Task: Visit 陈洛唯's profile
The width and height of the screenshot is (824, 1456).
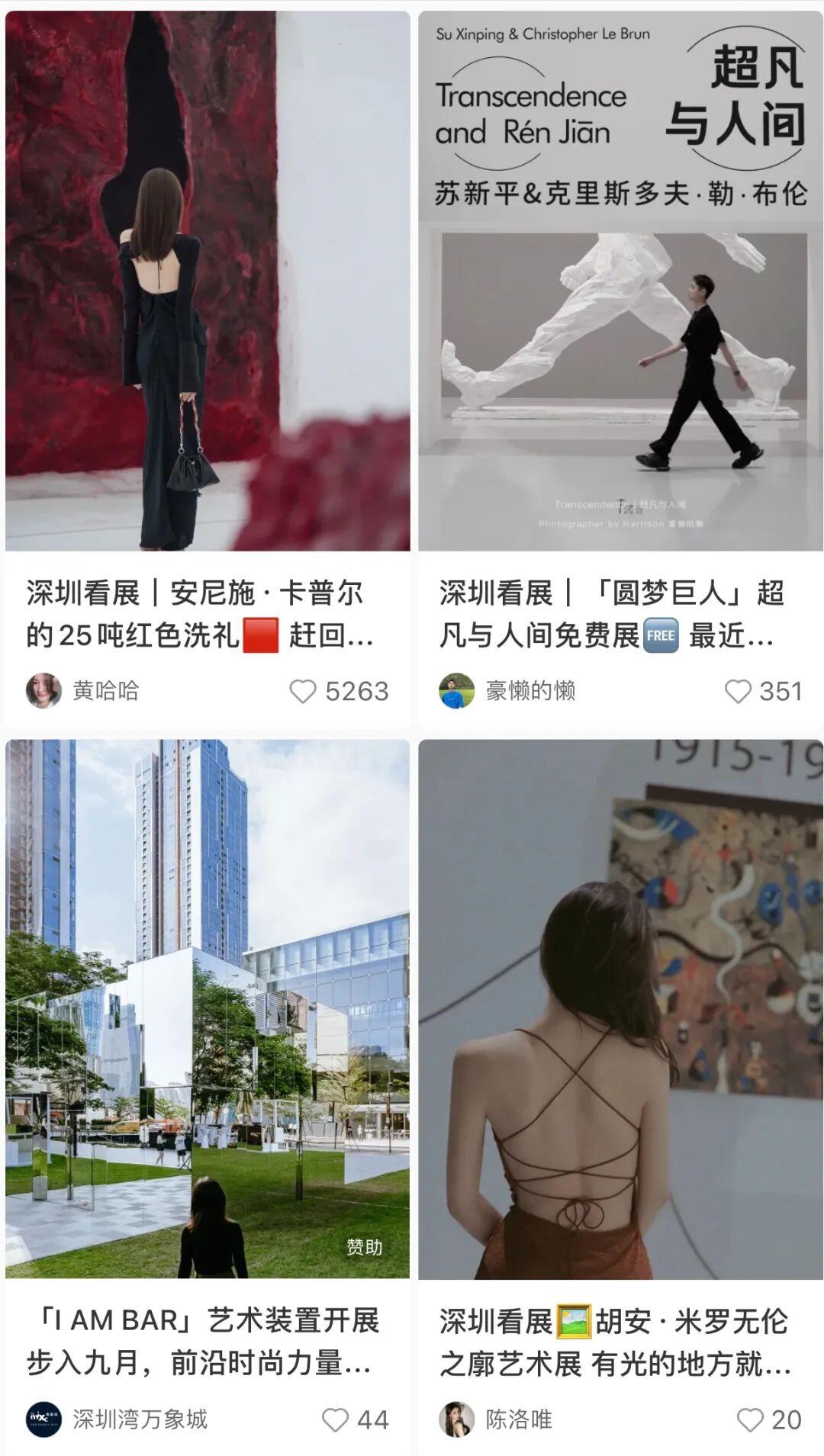Action: [457, 1419]
